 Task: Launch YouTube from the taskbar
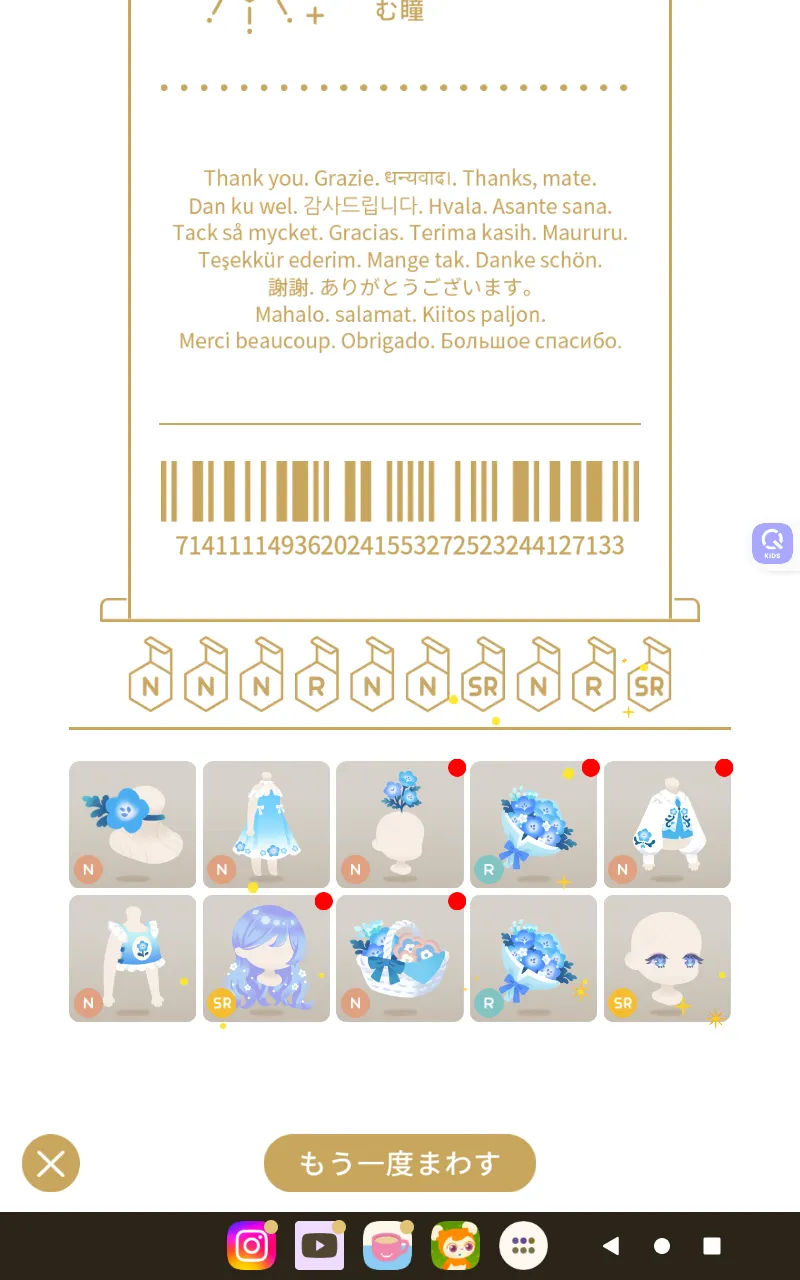[319, 1246]
